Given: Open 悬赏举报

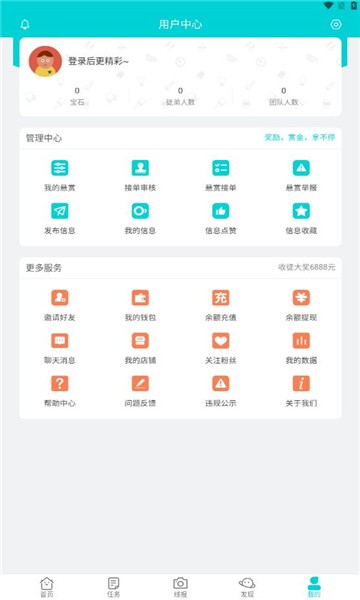Looking at the screenshot, I should point(301,176).
